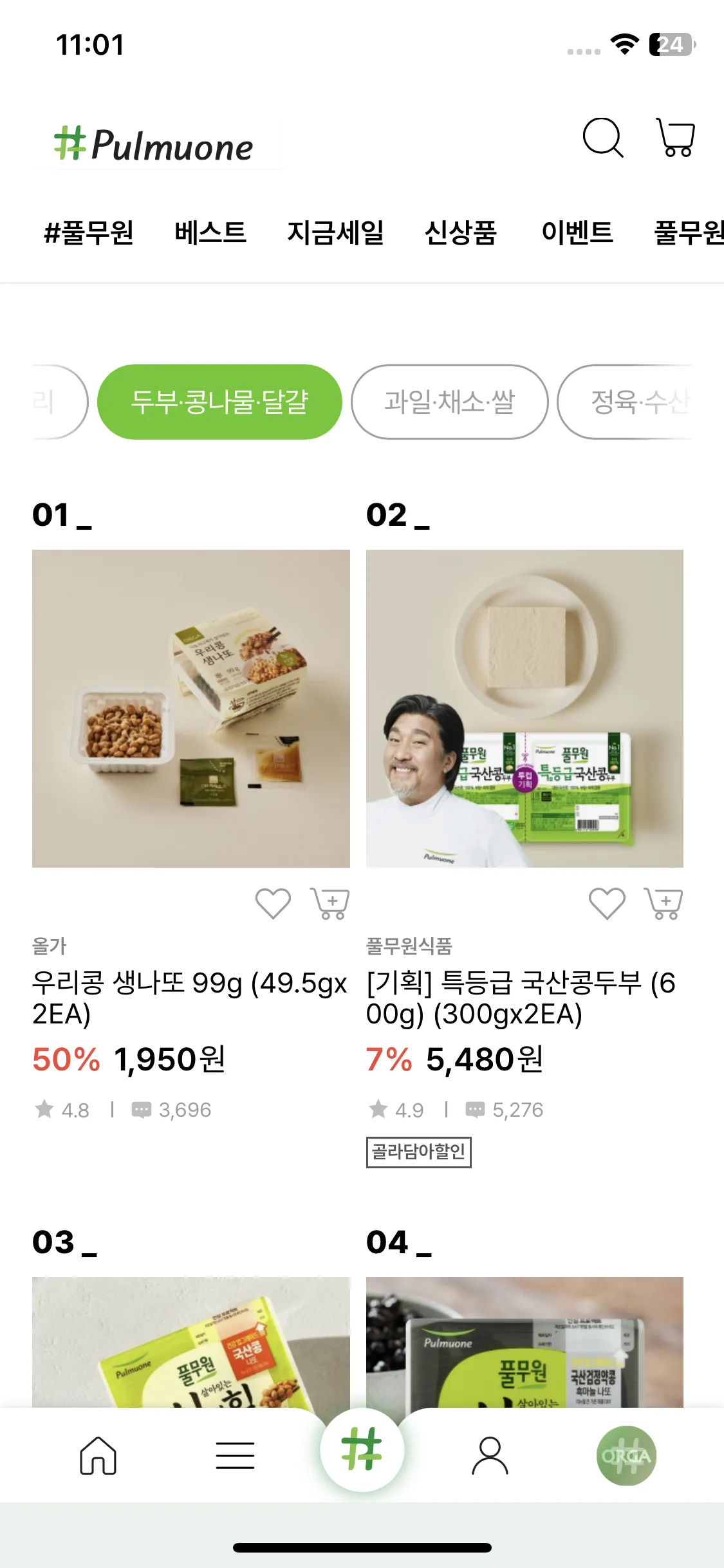Switch to the 베스트 tab

point(210,232)
